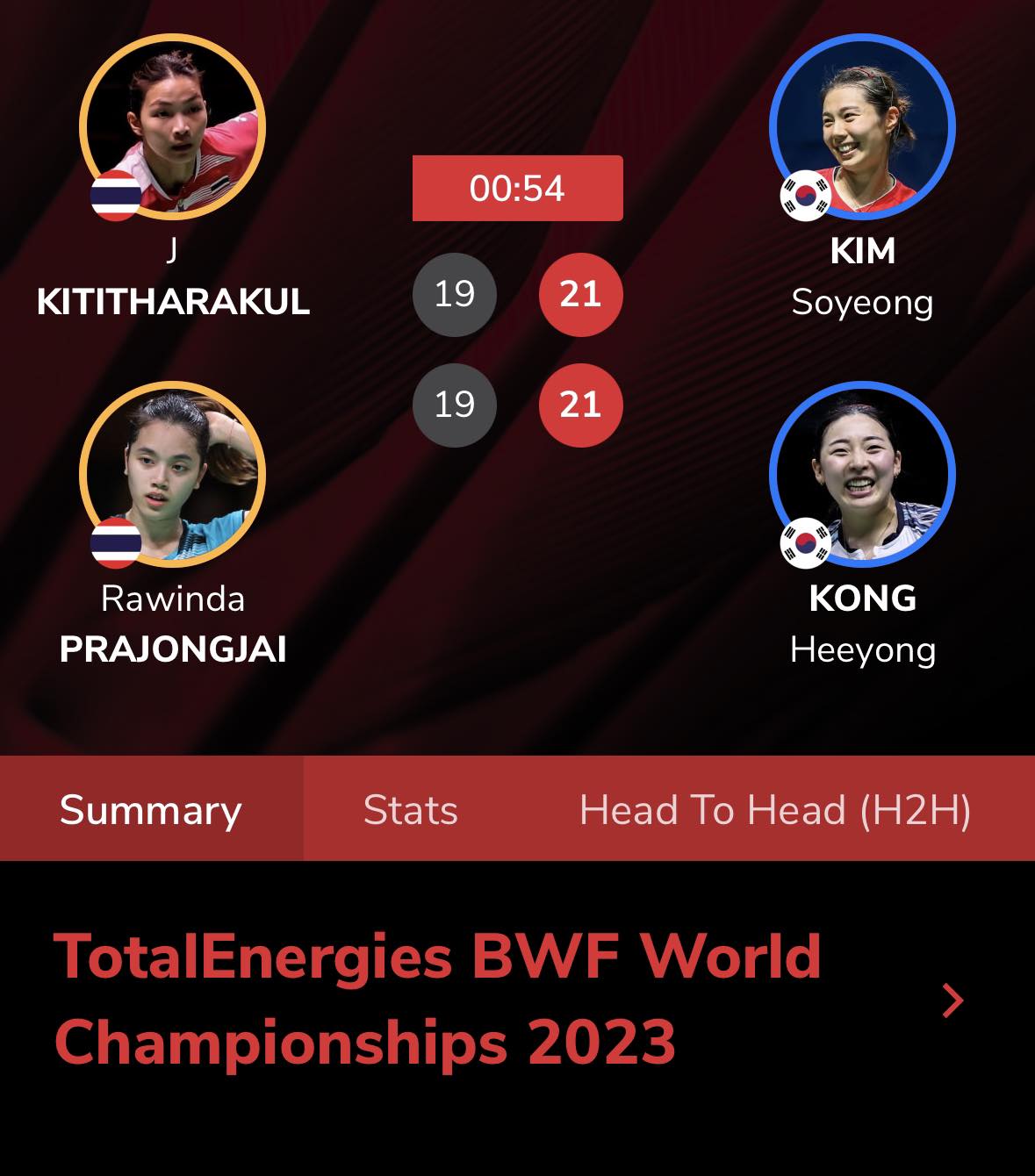Open TotalEnergies BWF World Championships 2023 details
This screenshot has height=1176, width=1035.
pyautogui.click(x=952, y=1000)
